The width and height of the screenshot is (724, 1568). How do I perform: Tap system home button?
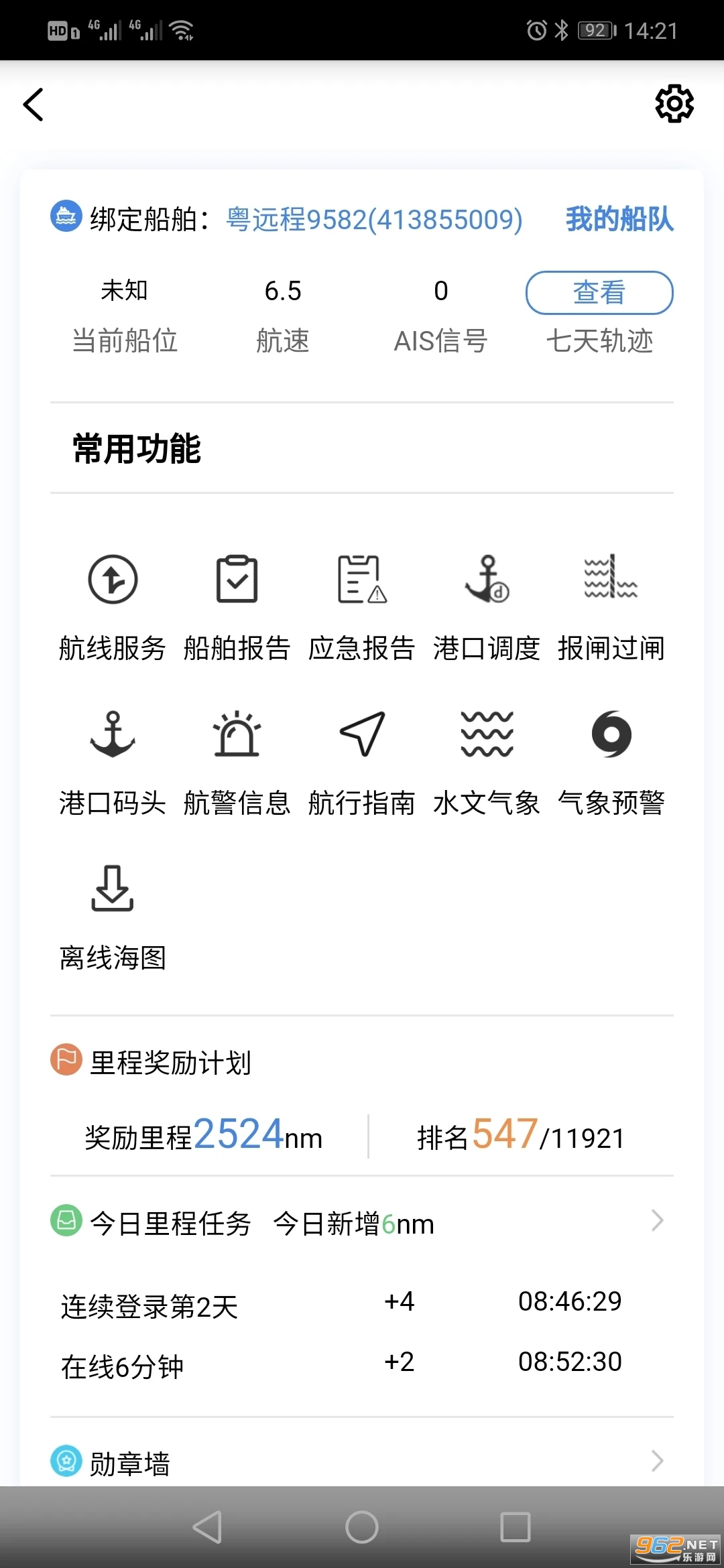362,1528
